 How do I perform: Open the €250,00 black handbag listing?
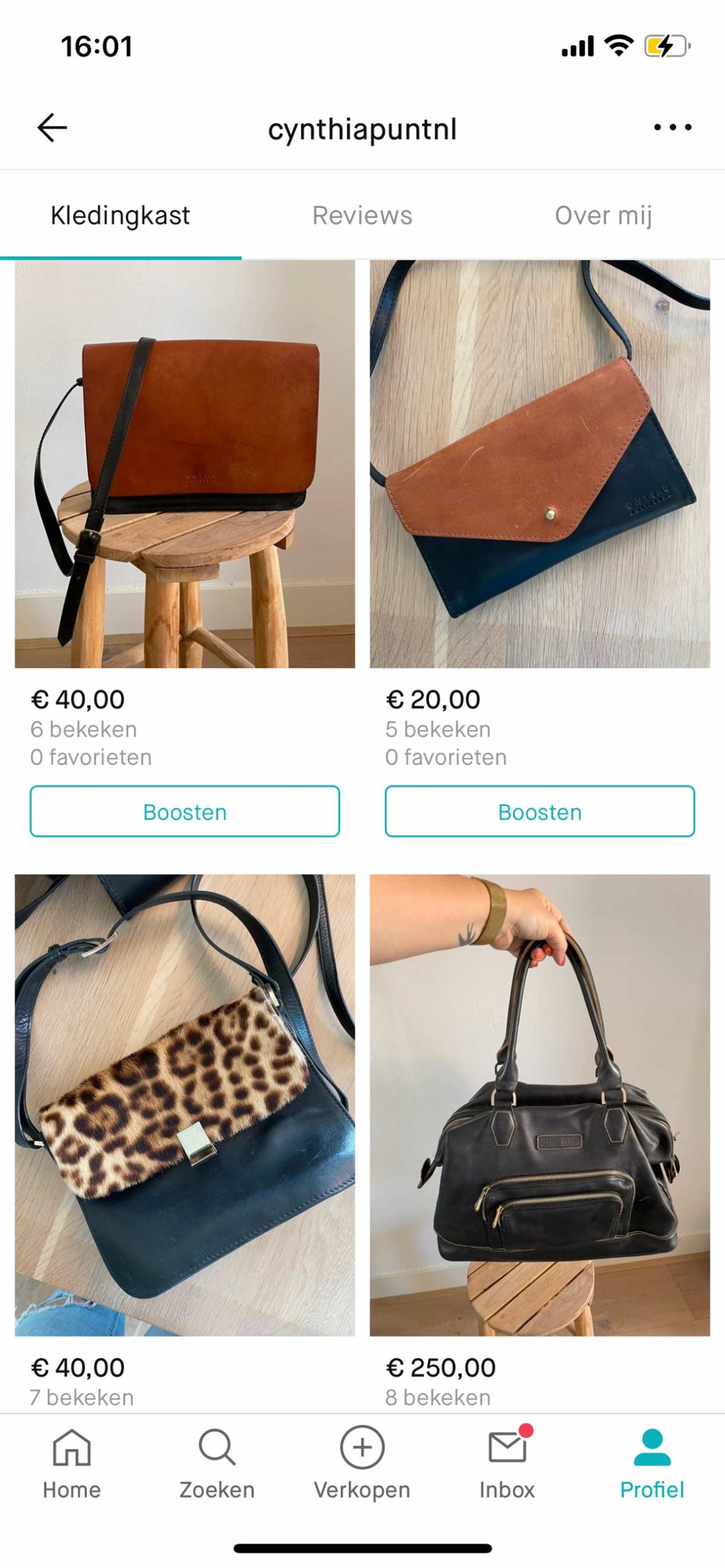point(539,1104)
